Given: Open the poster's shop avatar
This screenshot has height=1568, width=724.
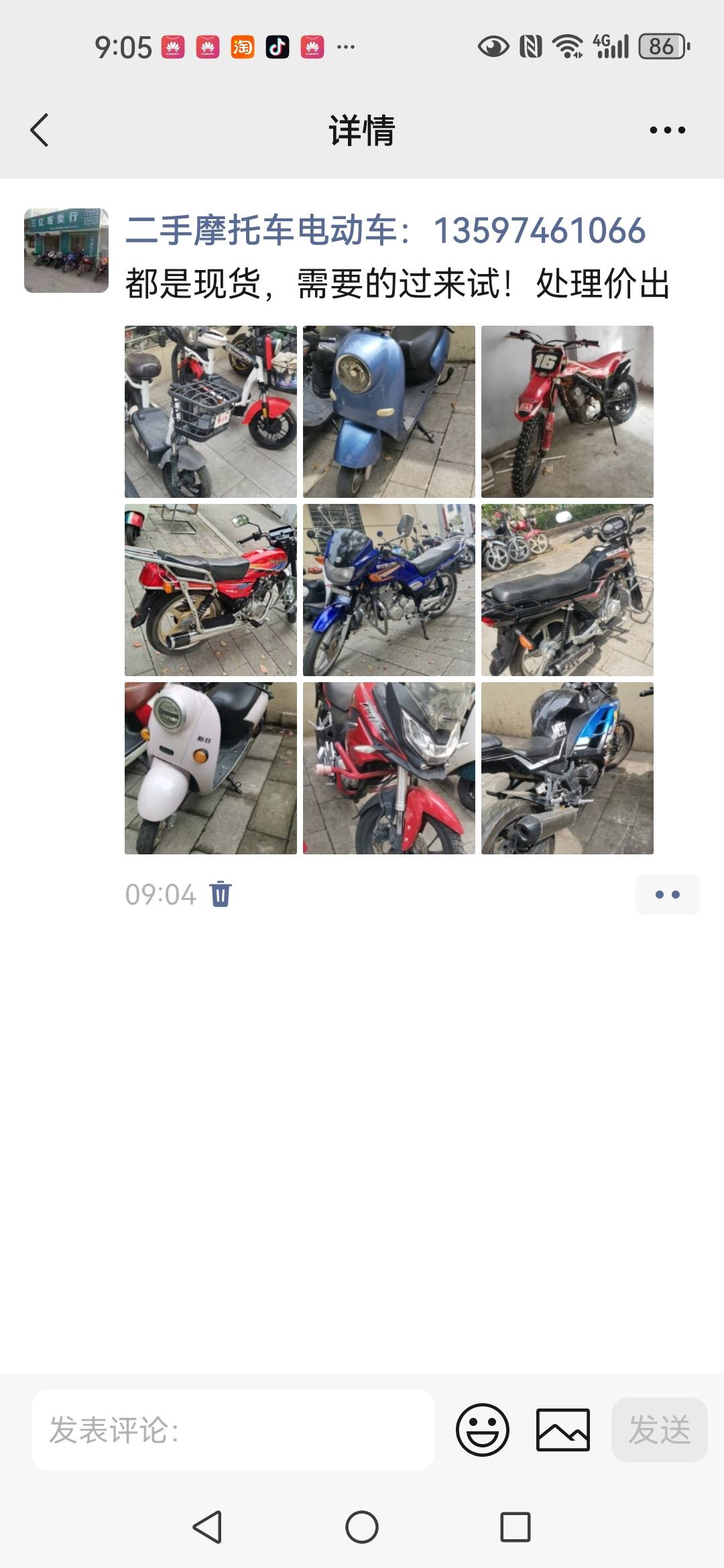Looking at the screenshot, I should coord(66,251).
